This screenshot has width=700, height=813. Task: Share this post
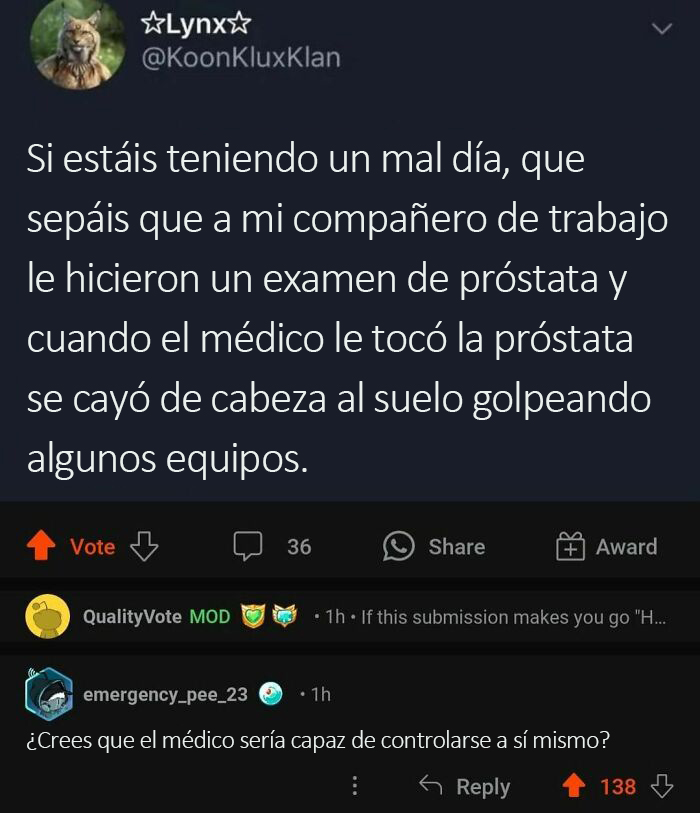[x=434, y=546]
